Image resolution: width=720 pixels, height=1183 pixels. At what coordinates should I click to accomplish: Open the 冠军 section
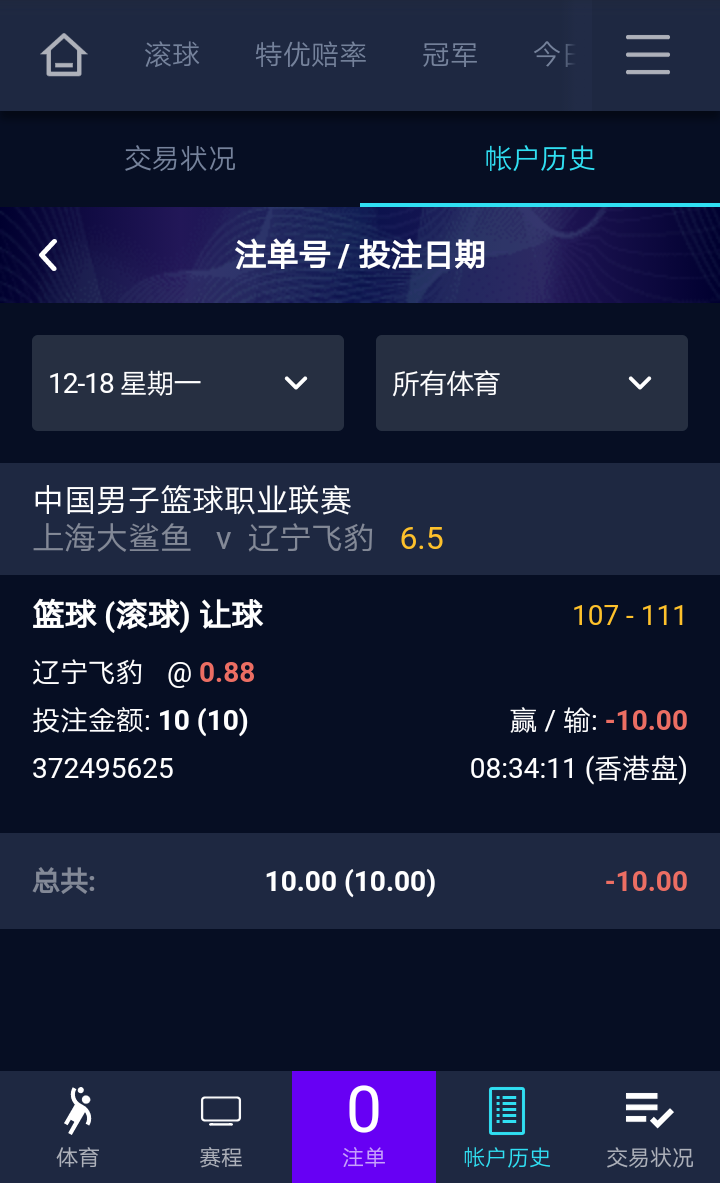(x=450, y=55)
